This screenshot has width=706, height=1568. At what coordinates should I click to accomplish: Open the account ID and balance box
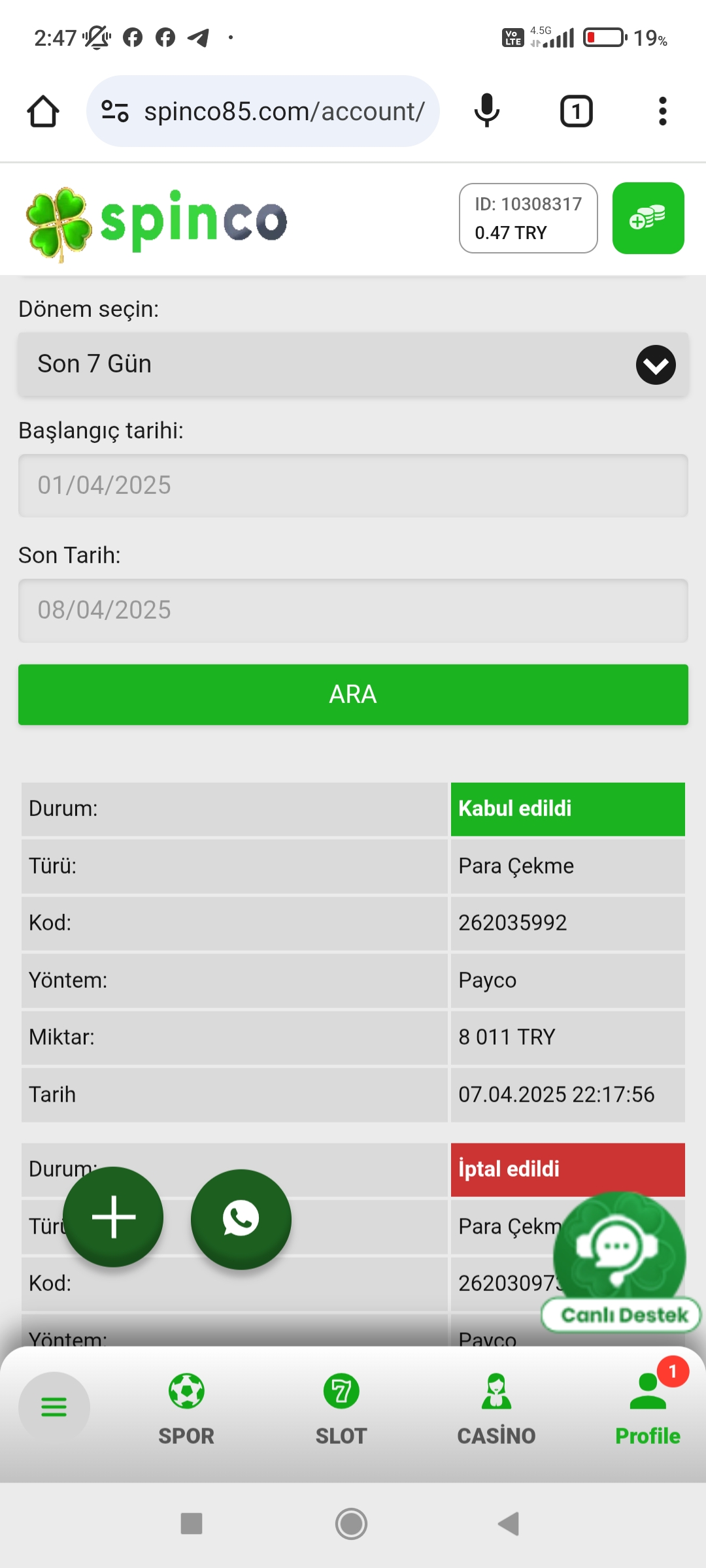pyautogui.click(x=528, y=218)
